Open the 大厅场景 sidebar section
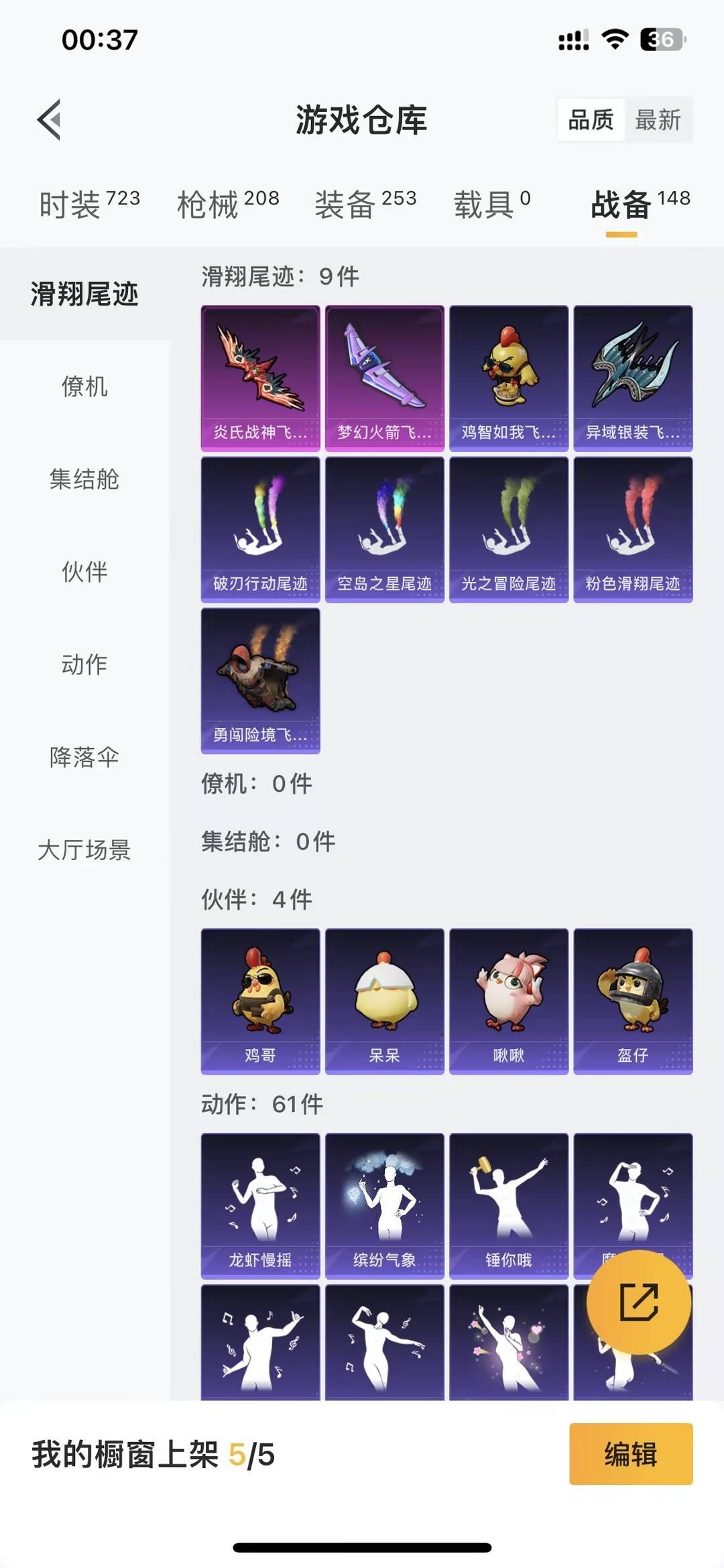 84,851
